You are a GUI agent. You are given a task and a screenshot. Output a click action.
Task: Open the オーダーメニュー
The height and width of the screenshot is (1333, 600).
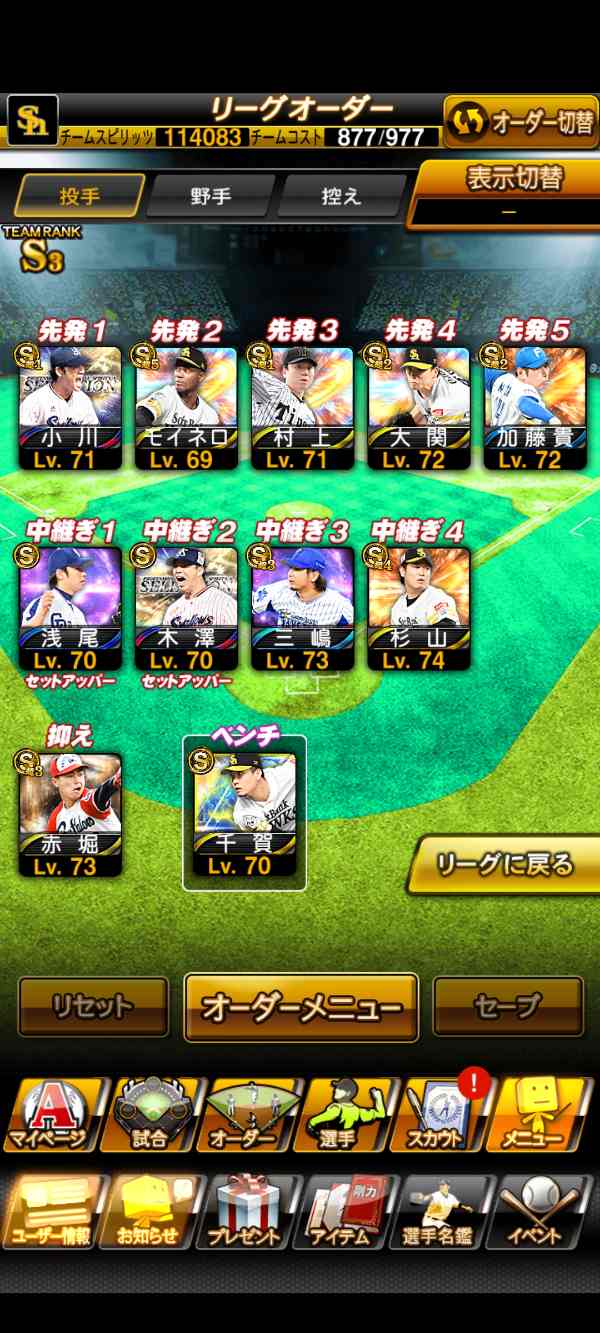coord(301,1007)
